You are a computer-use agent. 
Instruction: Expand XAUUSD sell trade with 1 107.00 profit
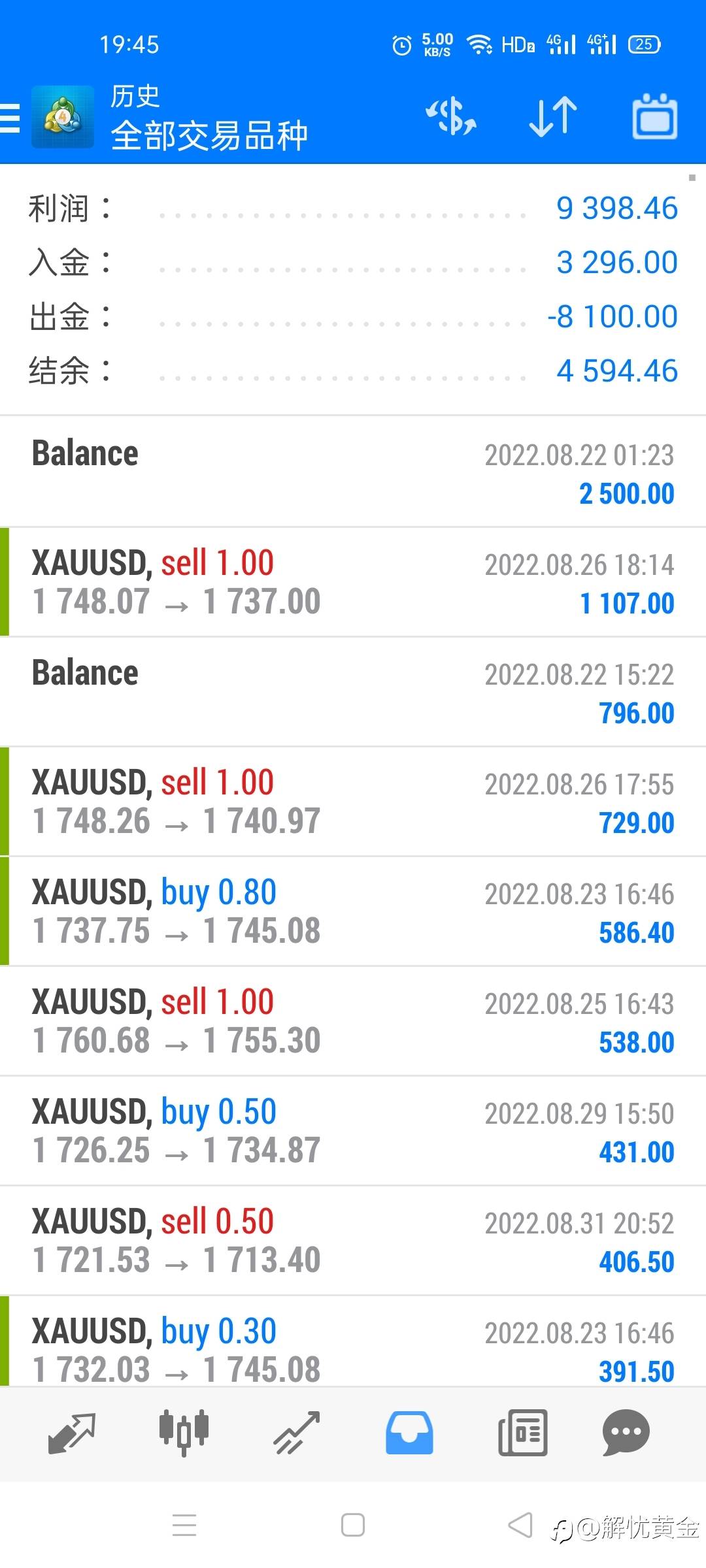(353, 582)
